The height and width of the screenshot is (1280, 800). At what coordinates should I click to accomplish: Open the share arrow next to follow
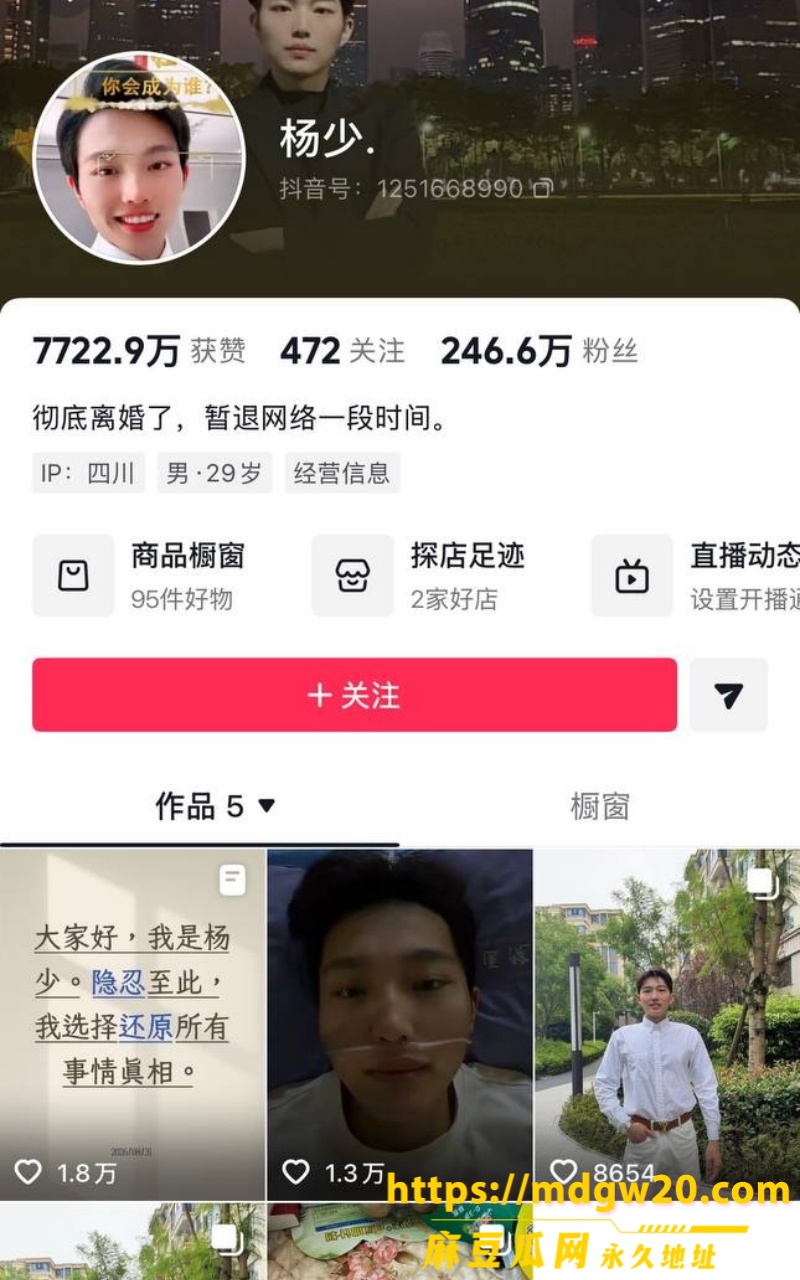tap(729, 695)
